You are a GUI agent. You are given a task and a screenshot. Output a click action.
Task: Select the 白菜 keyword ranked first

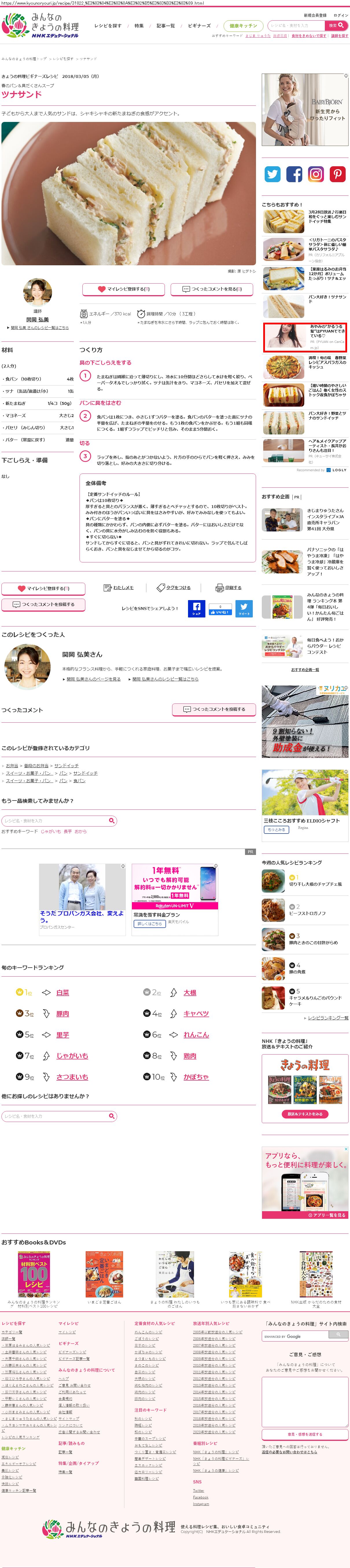tap(62, 992)
